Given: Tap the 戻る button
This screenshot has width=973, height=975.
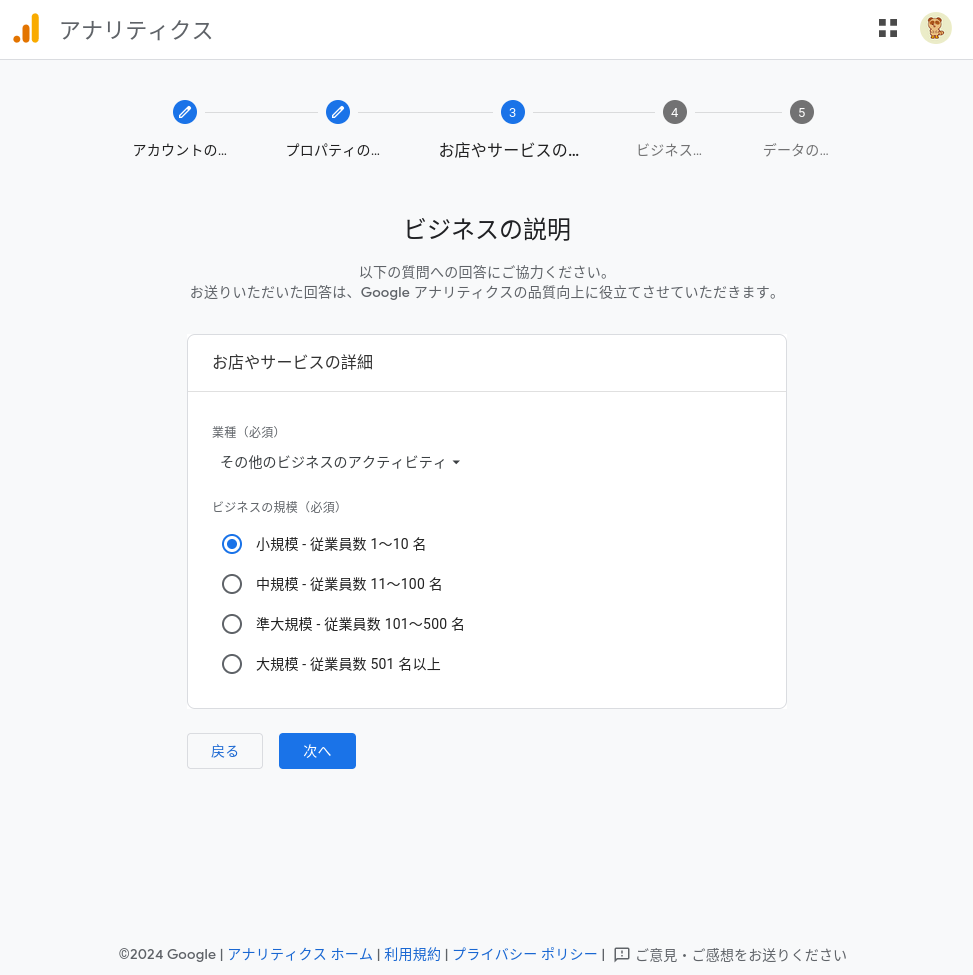Looking at the screenshot, I should [225, 751].
